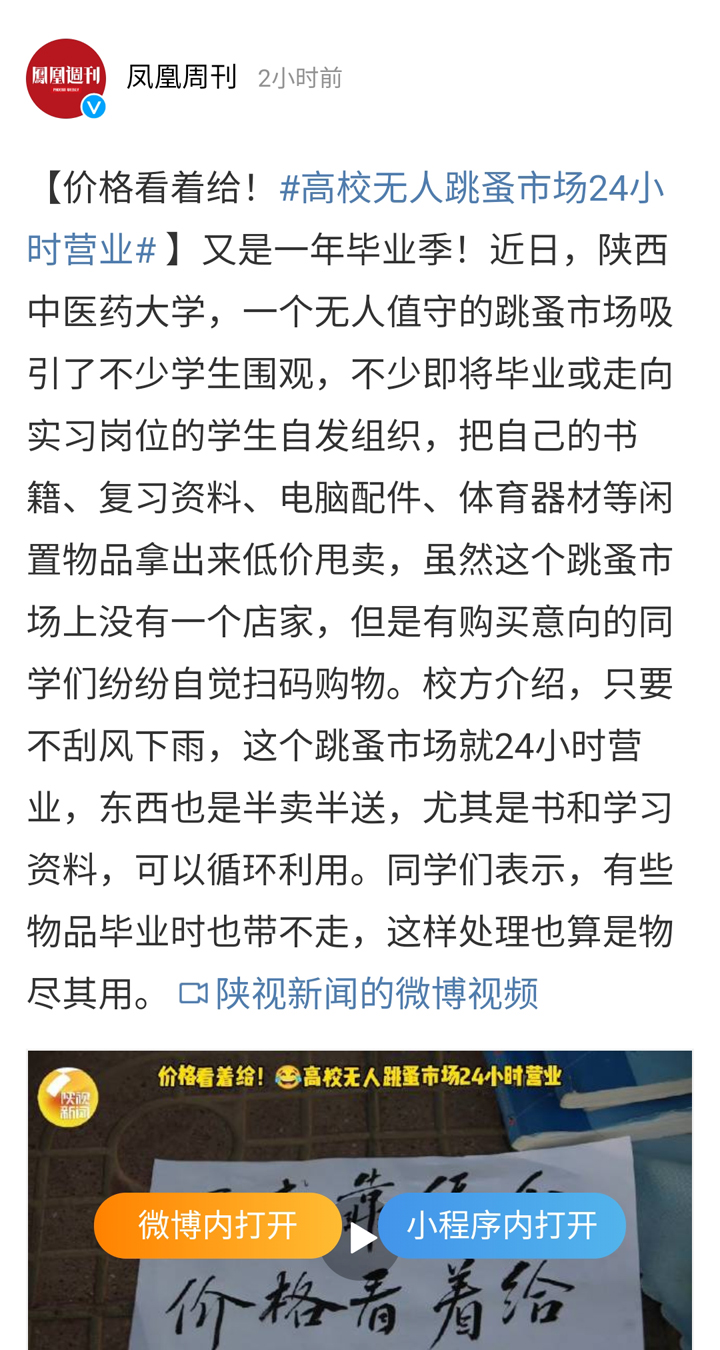The width and height of the screenshot is (720, 1350).
Task: Tap 微博内打开 button
Action: tap(218, 1225)
